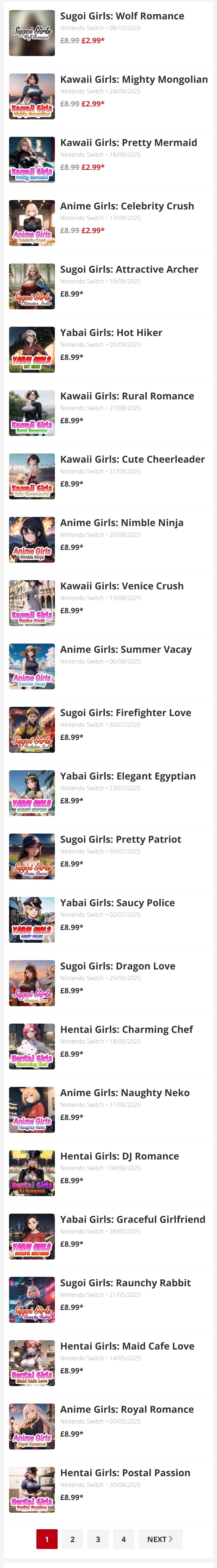View Kawaii Girls: Pretty Mermaid game
The image size is (217, 1568).
click(x=128, y=143)
